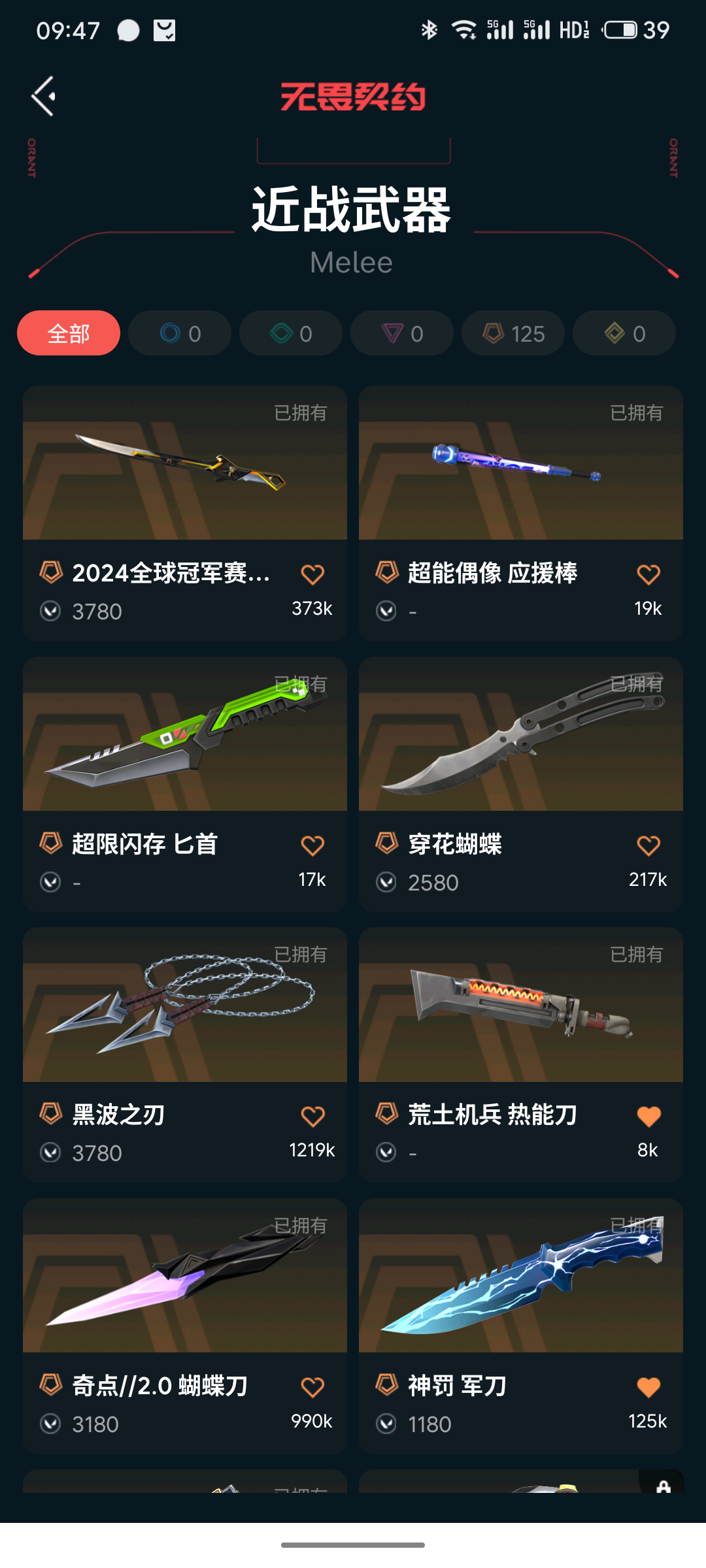Viewport: 706px width, 1568px height.
Task: Select the 全部 filter chip
Action: [x=69, y=333]
